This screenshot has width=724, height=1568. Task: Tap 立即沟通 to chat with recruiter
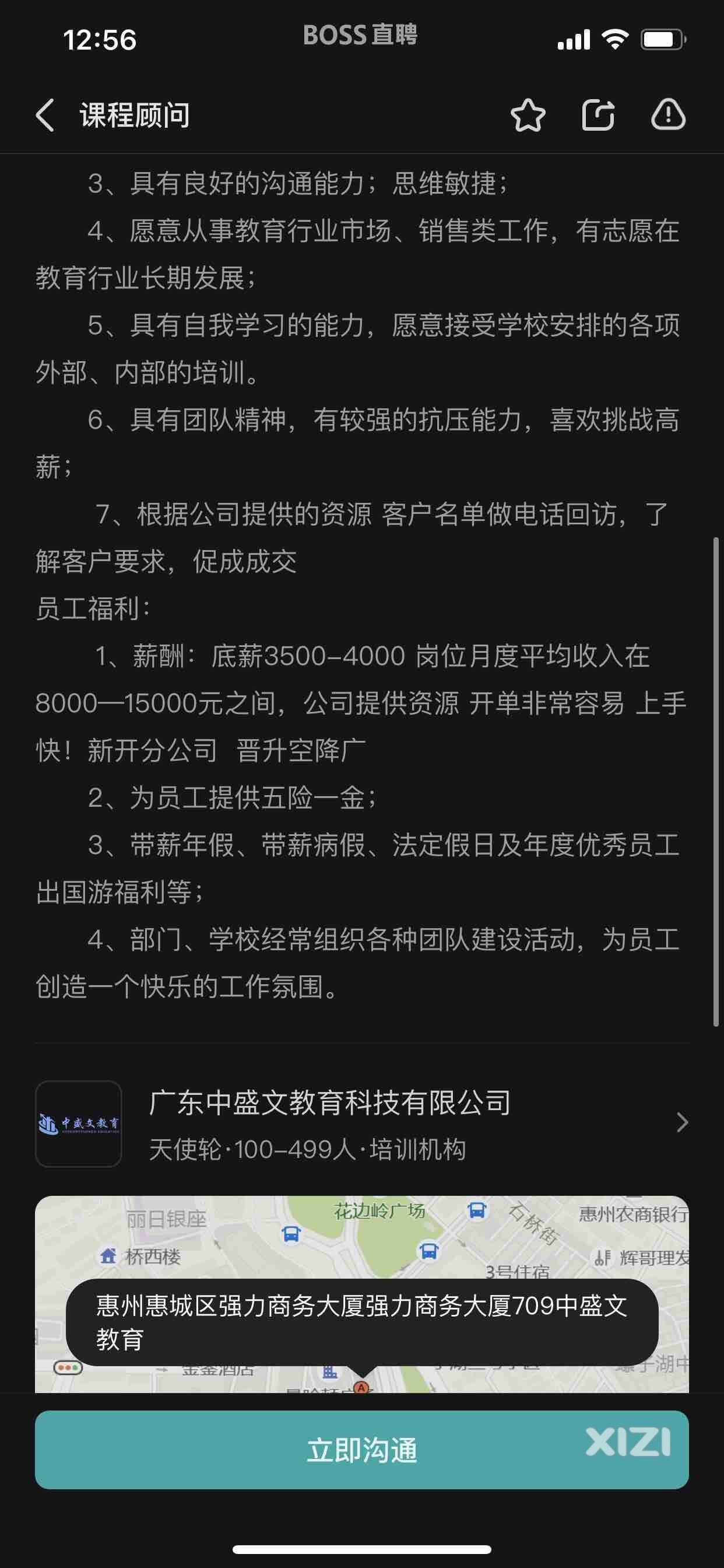361,1450
